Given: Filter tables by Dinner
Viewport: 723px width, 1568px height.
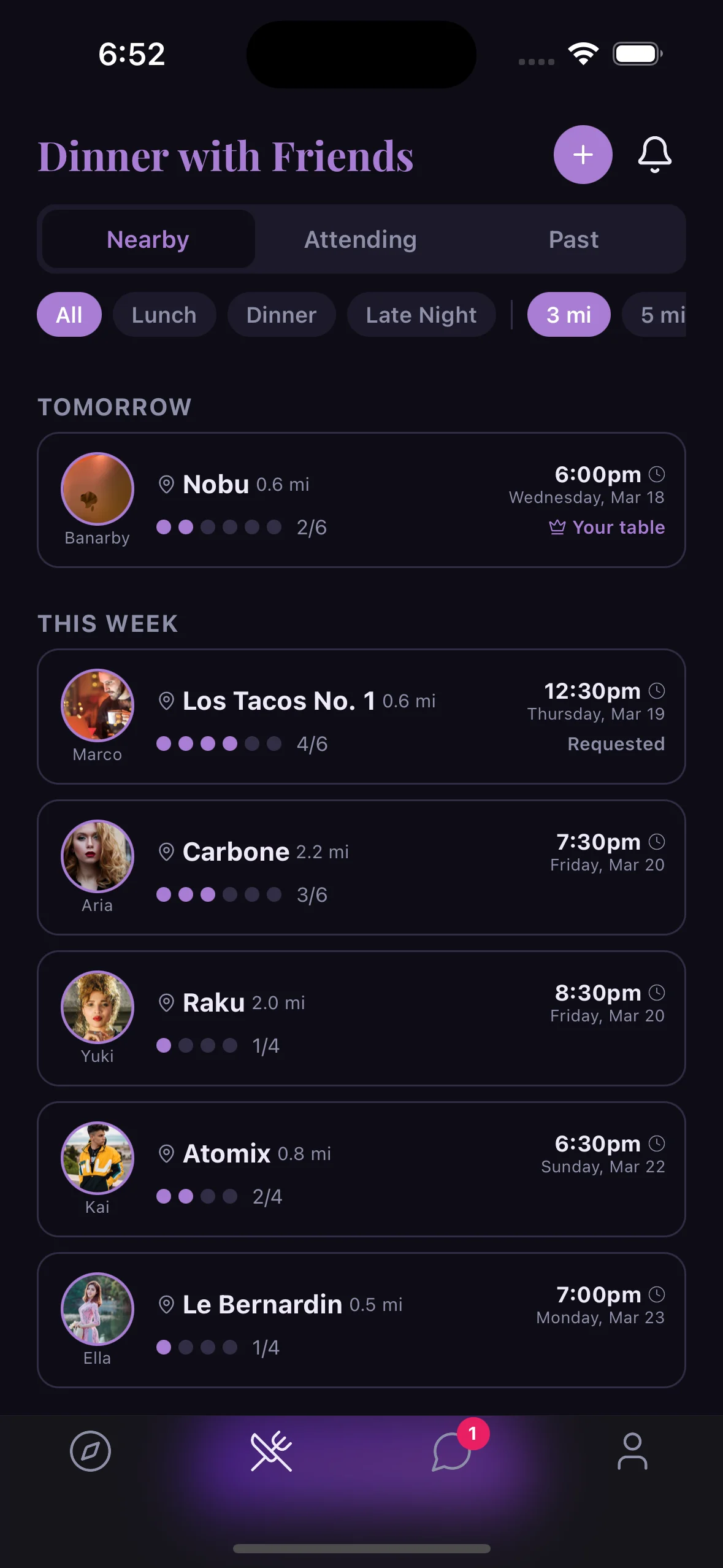Looking at the screenshot, I should [281, 315].
